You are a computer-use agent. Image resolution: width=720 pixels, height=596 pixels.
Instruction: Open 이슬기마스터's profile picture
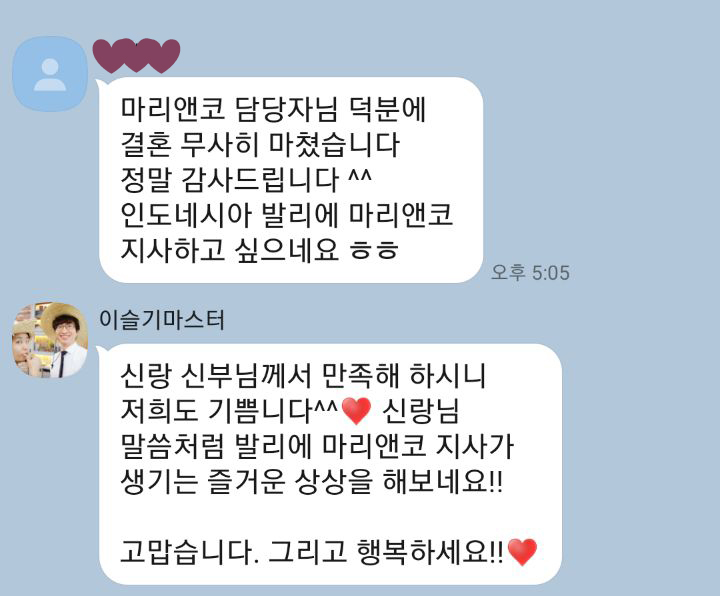click(49, 340)
